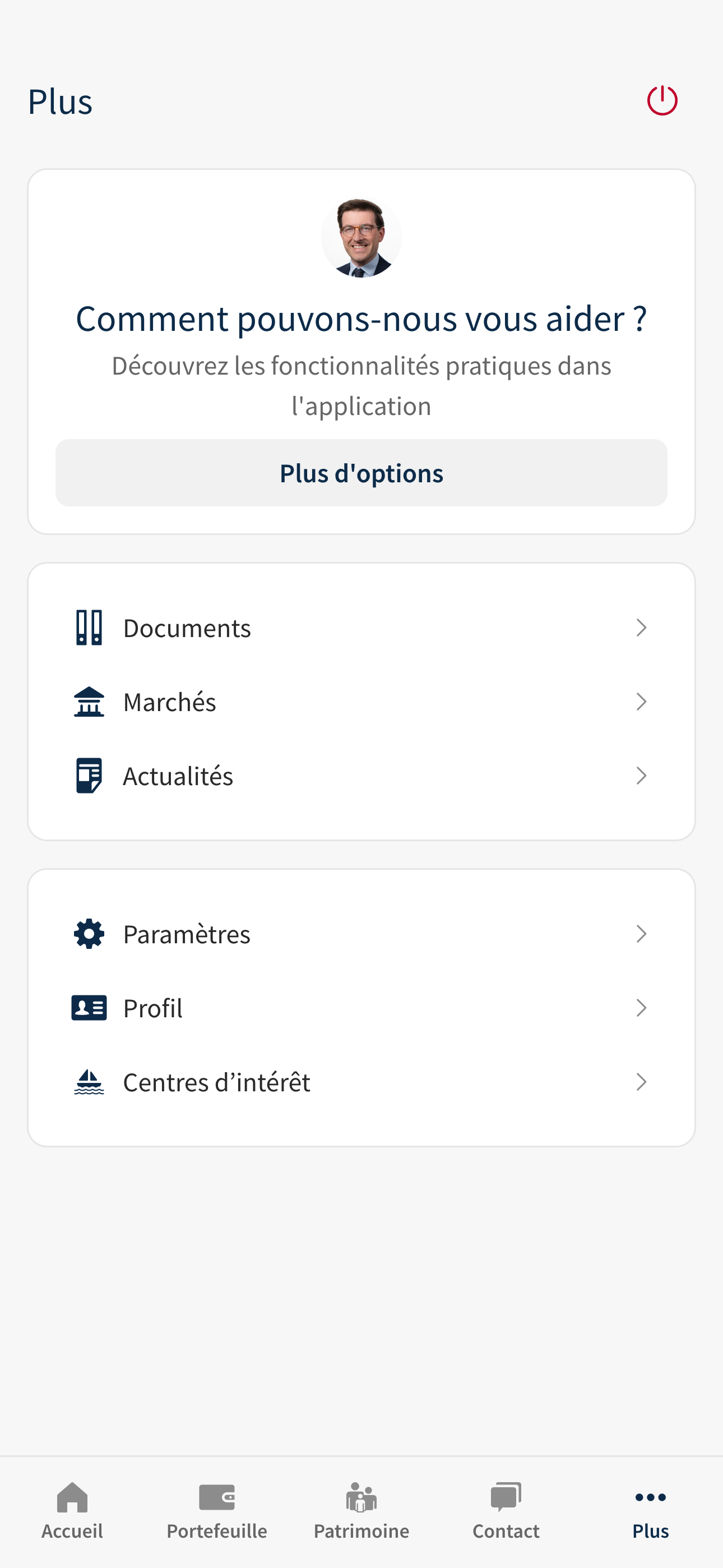Open Centres d'intérêt
Viewport: 723px width, 1568px height.
[x=361, y=1082]
